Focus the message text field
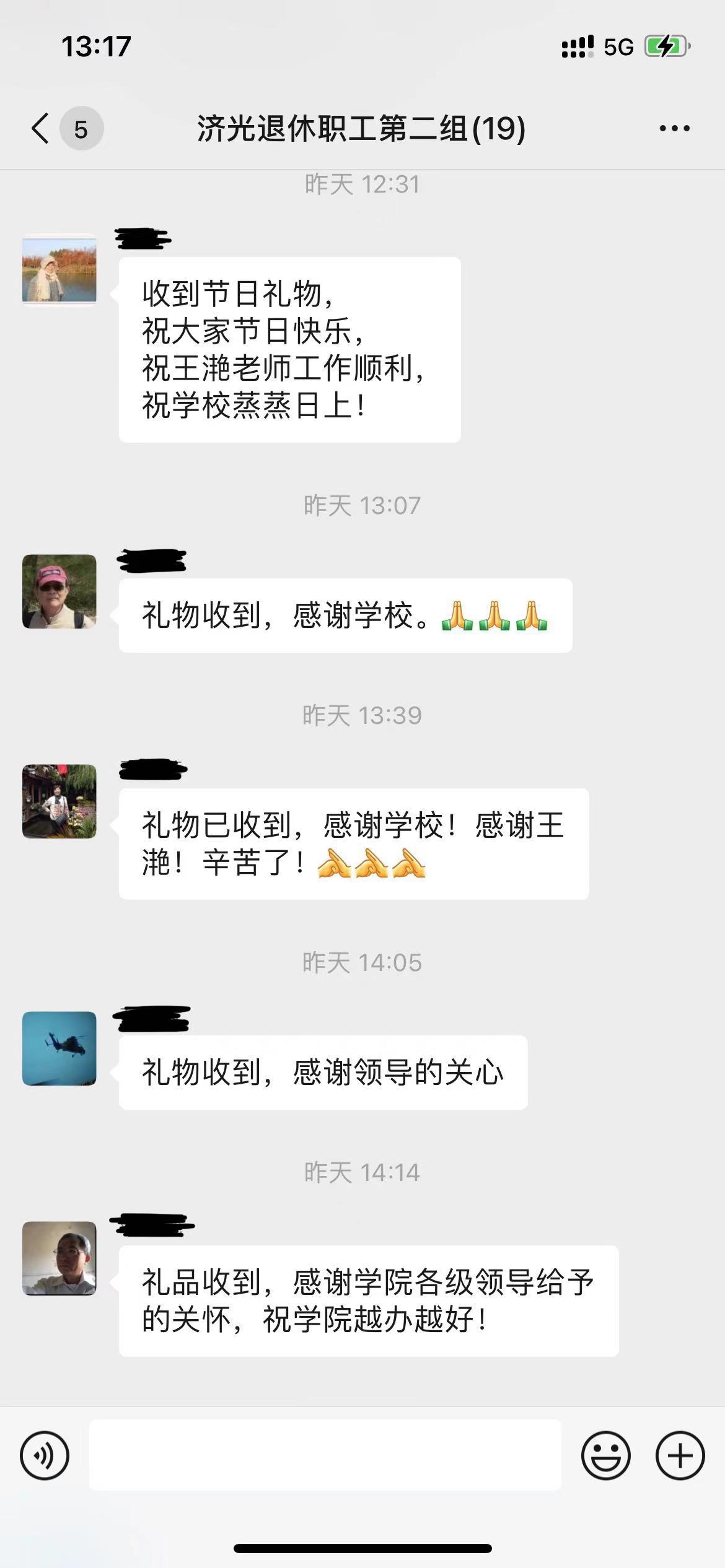725x1568 pixels. (x=325, y=1455)
